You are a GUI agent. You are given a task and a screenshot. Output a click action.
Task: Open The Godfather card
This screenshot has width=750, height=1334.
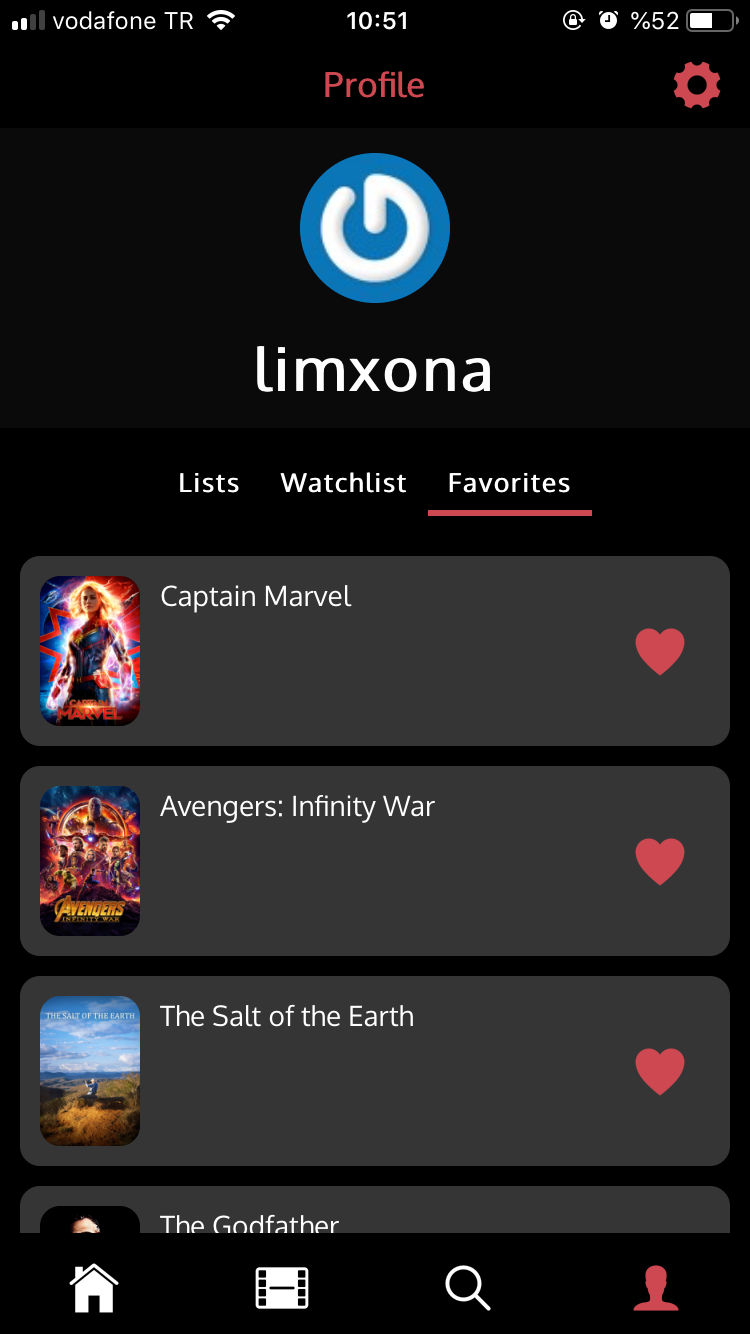pyautogui.click(x=375, y=1215)
